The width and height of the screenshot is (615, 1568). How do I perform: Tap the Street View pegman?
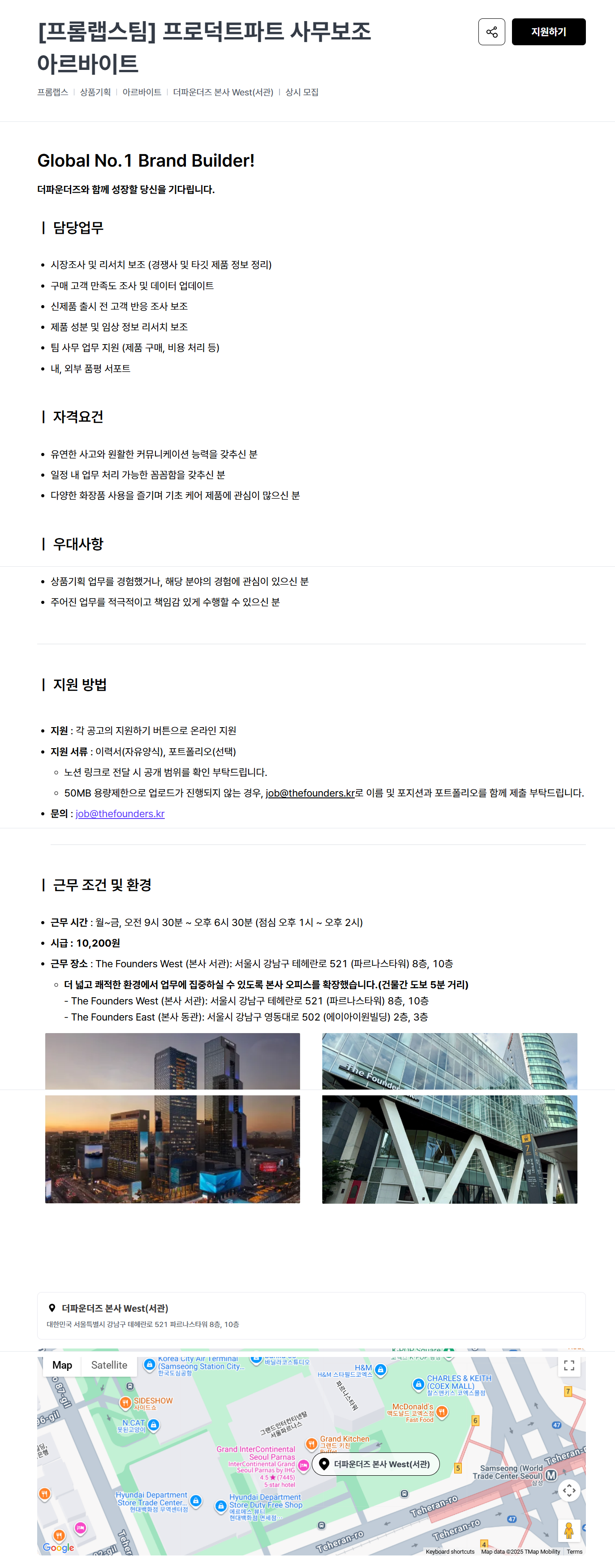pyautogui.click(x=569, y=1530)
